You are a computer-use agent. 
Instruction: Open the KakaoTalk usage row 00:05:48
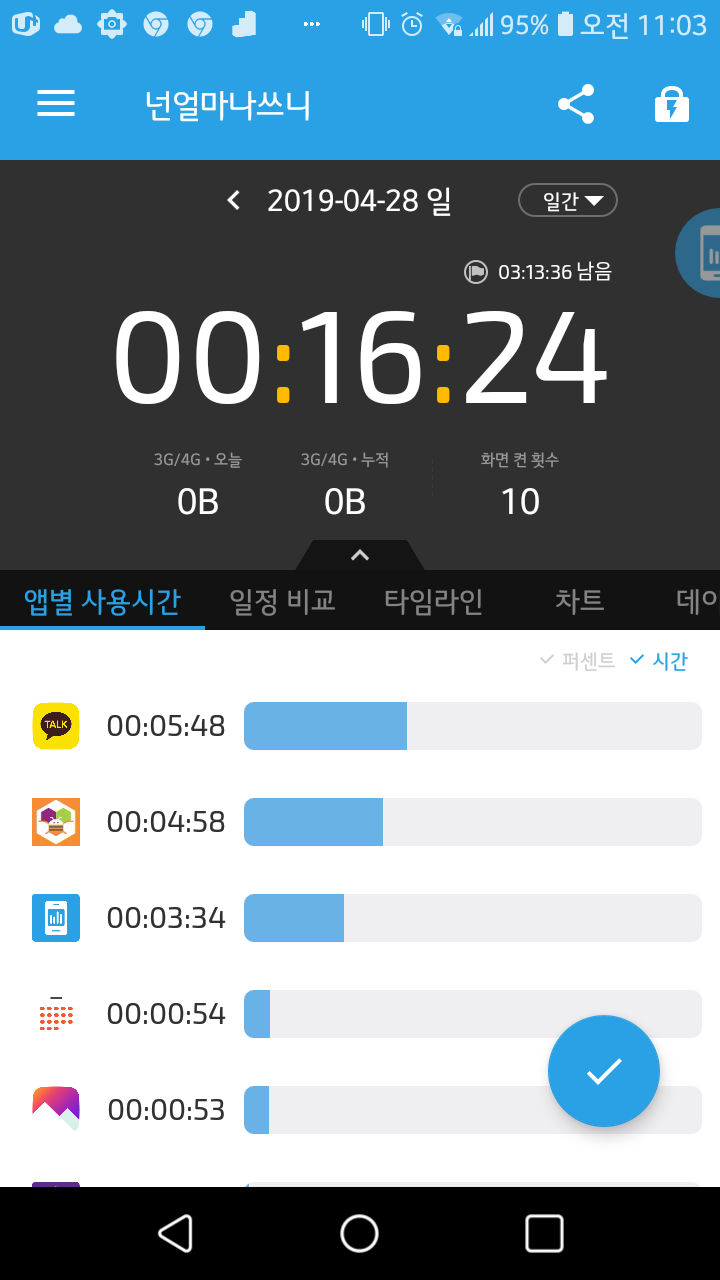pos(360,726)
